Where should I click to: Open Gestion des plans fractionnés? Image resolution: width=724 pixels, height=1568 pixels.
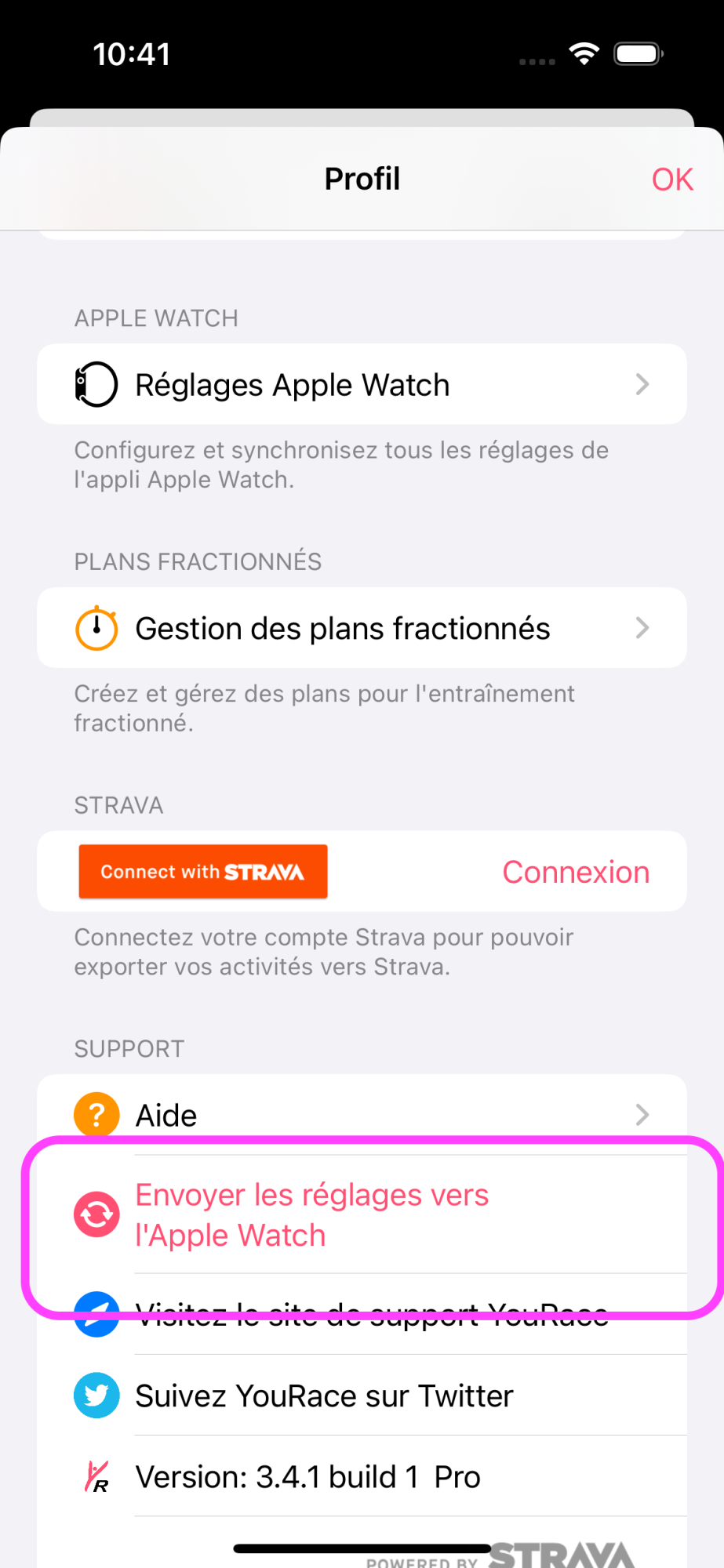[x=362, y=628]
